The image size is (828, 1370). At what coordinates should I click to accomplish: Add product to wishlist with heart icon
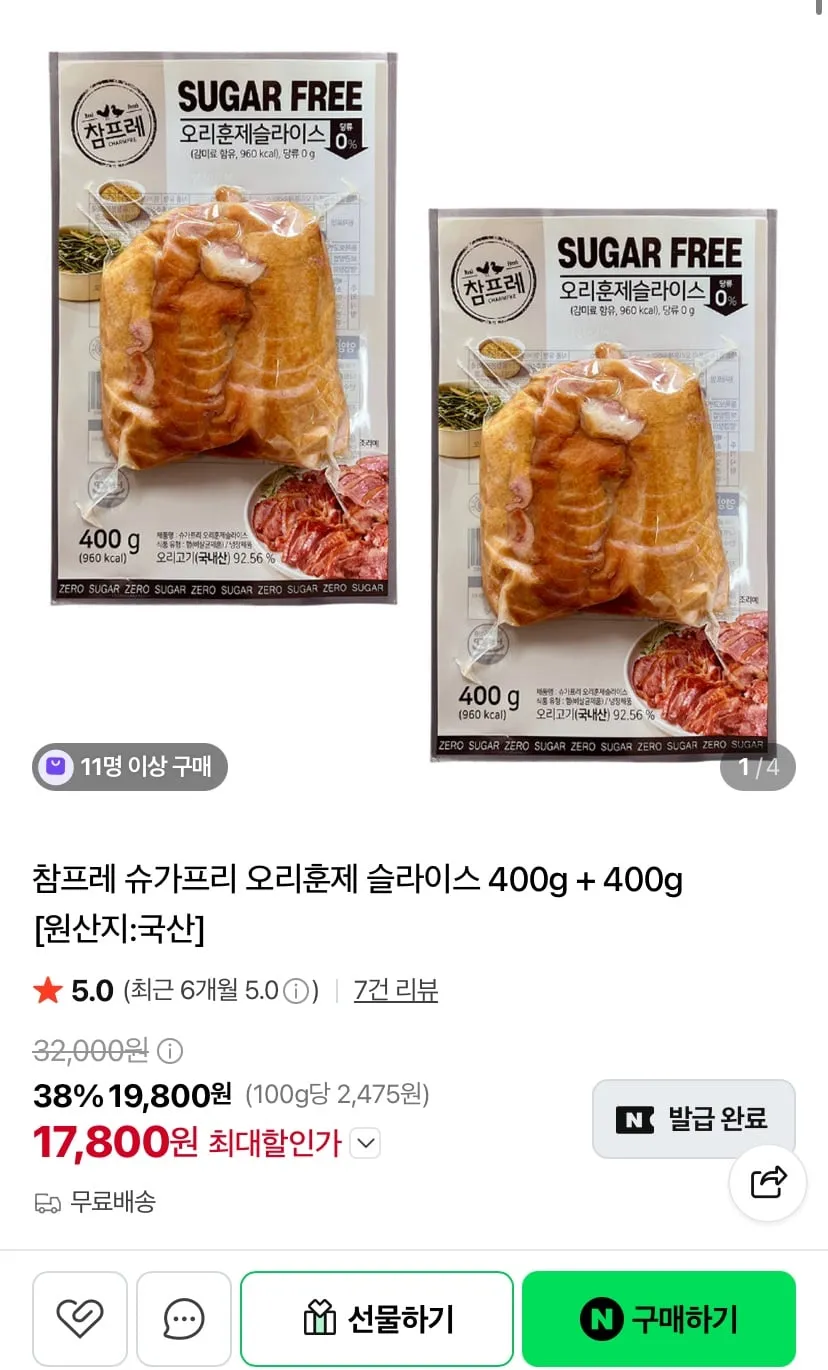point(80,1319)
